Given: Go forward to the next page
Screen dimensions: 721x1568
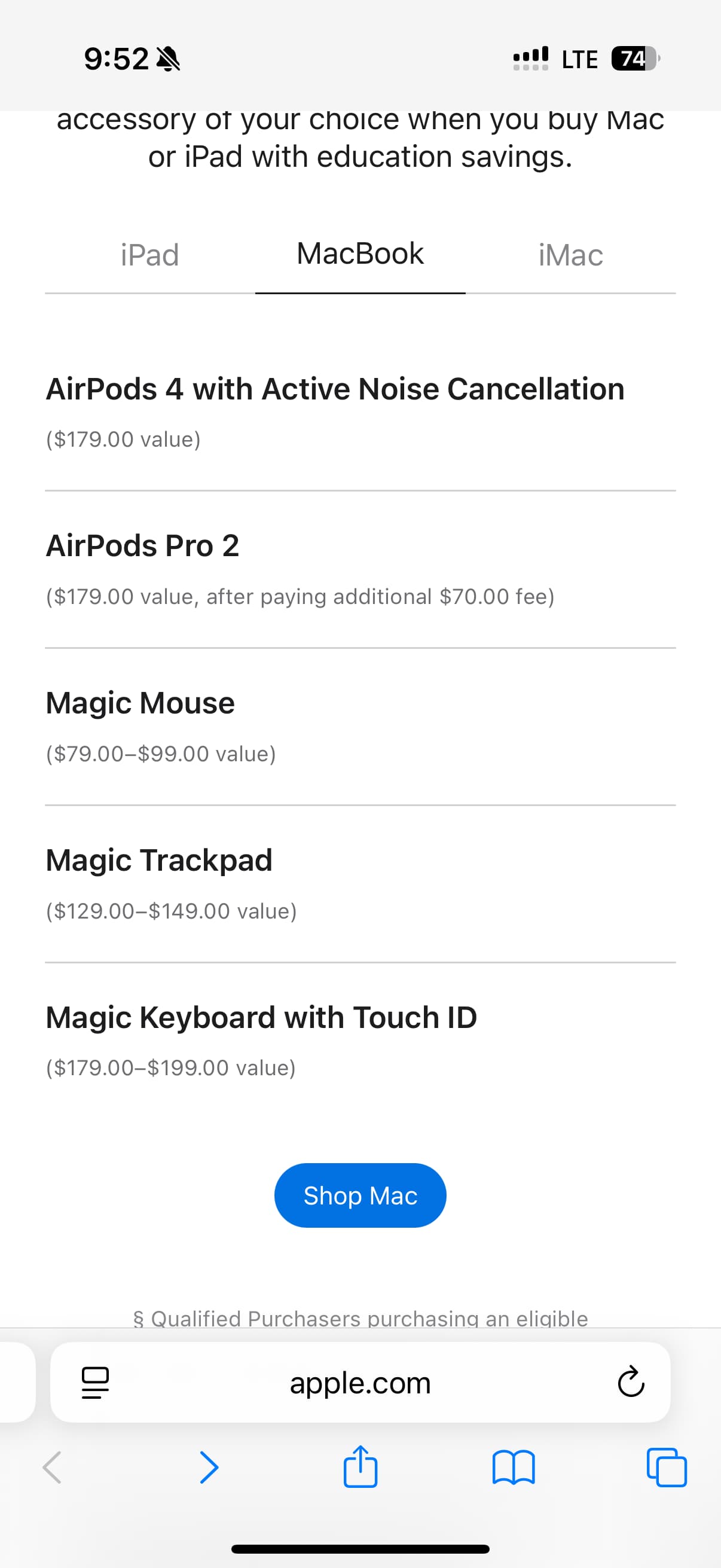Looking at the screenshot, I should coord(209,1468).
